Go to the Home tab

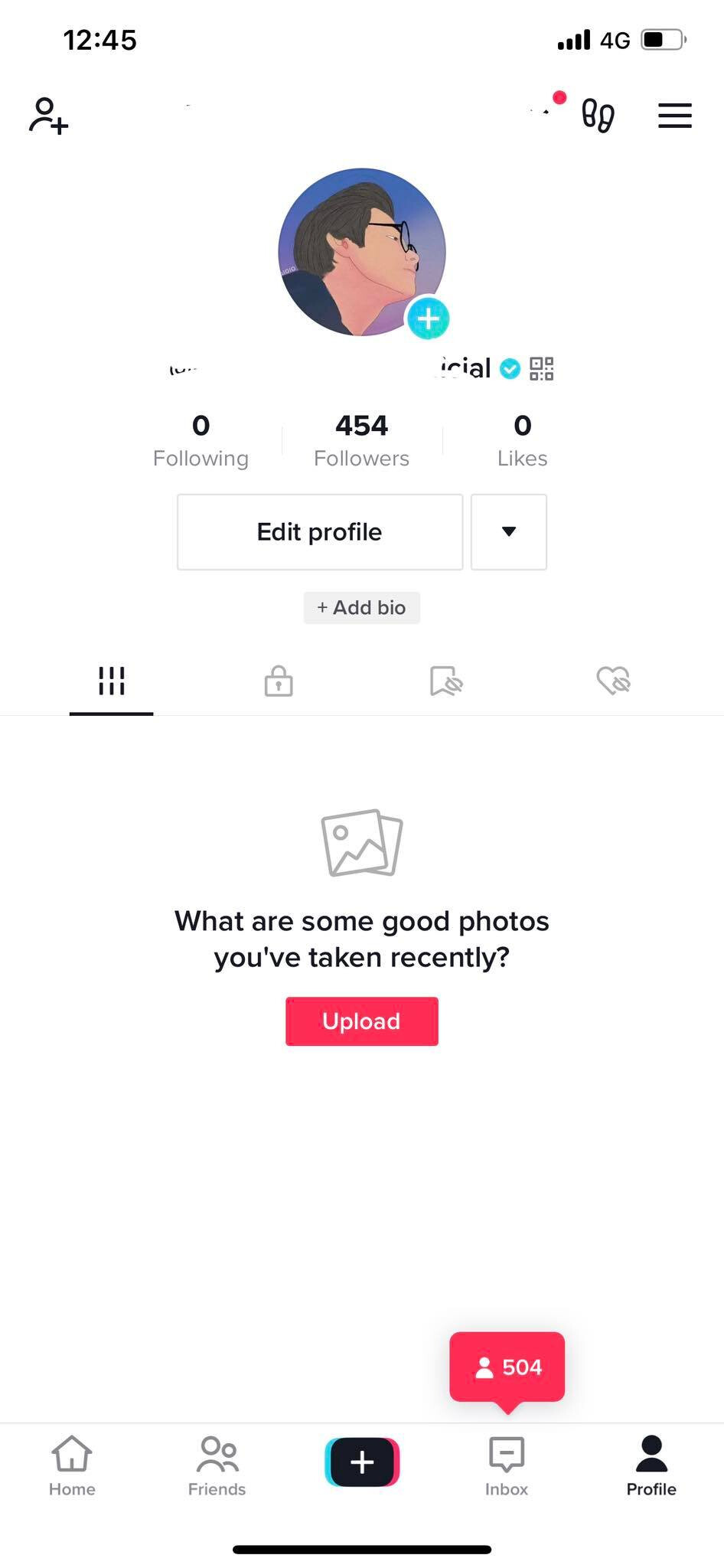click(x=72, y=1466)
